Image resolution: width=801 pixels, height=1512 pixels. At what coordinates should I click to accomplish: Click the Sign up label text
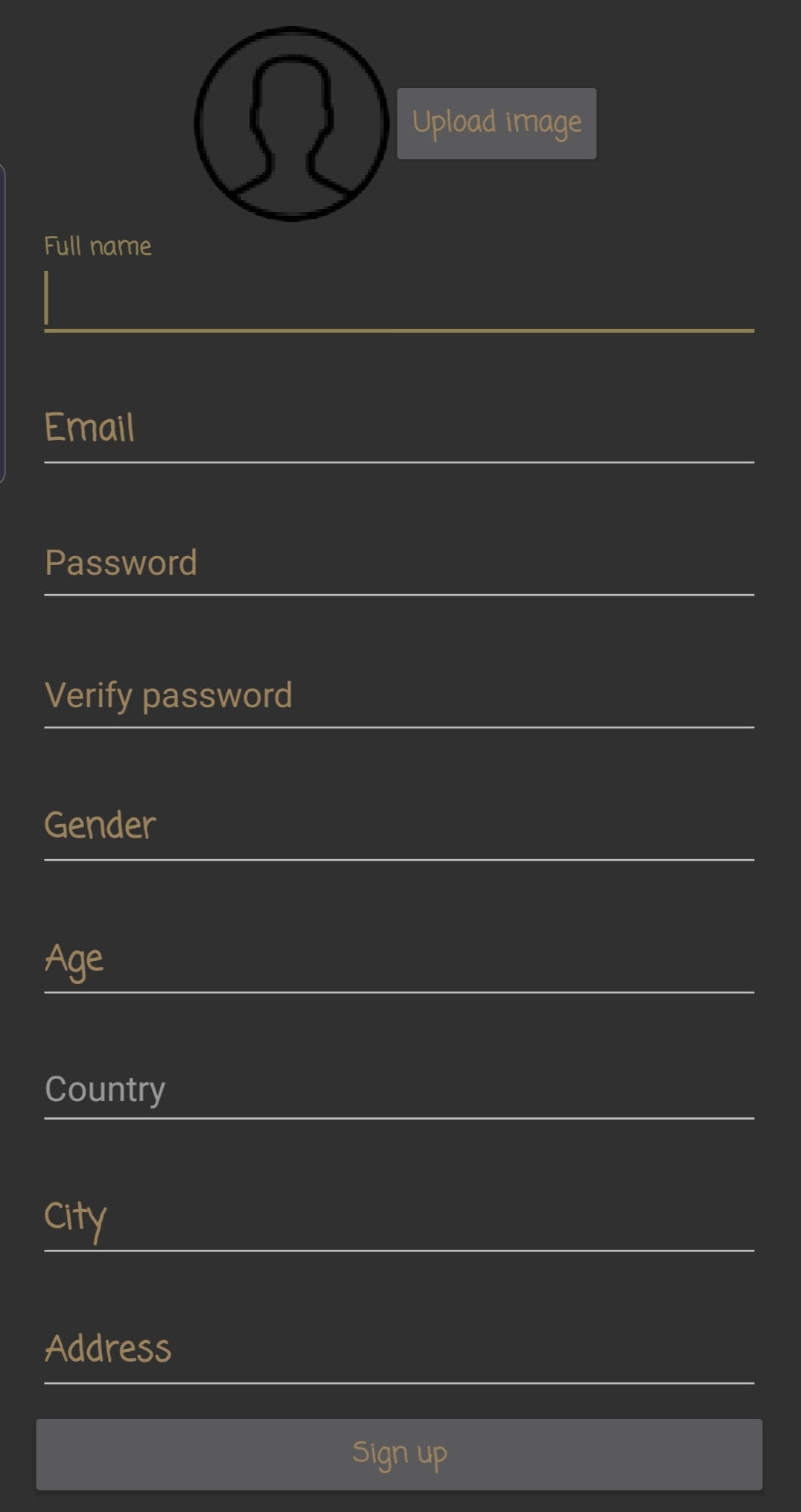tap(400, 1450)
